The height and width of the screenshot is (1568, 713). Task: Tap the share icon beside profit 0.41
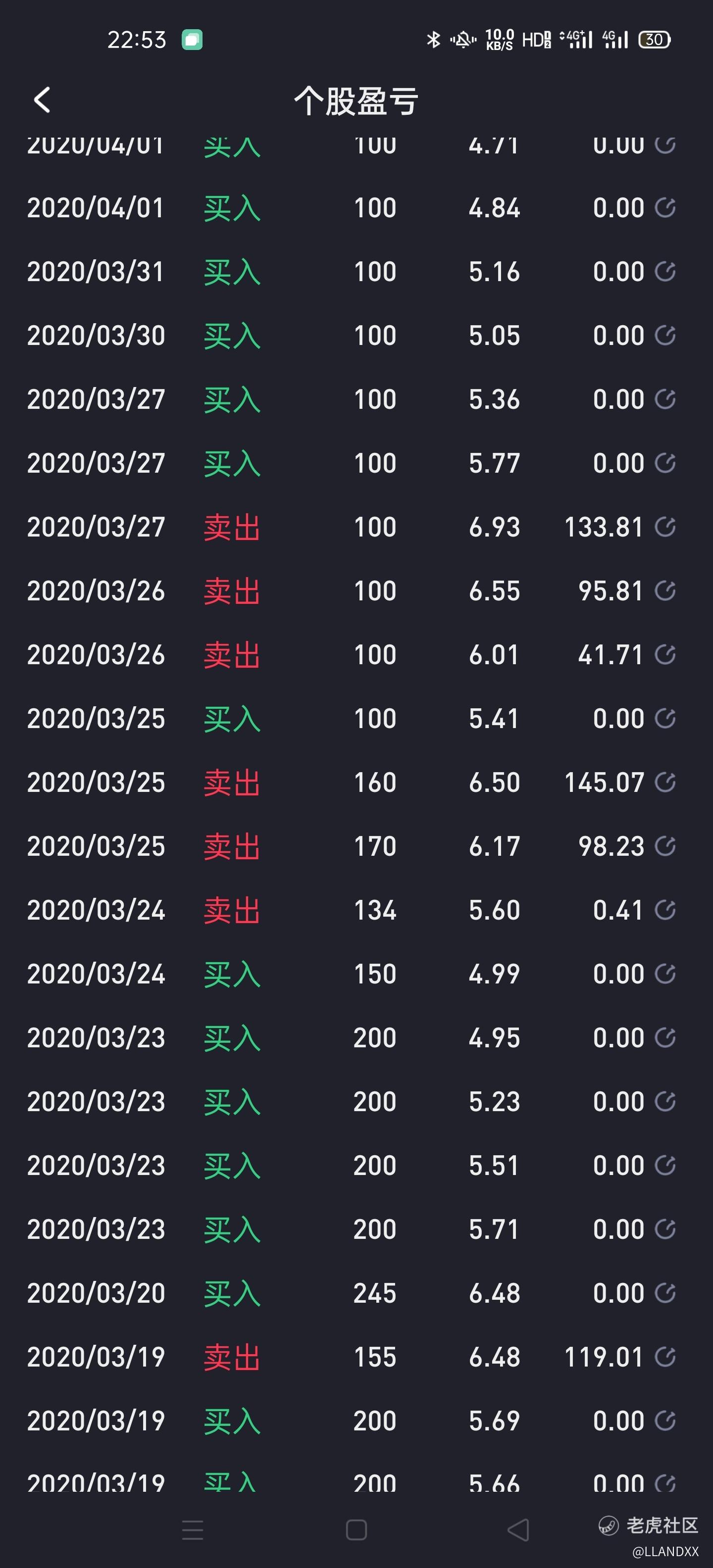click(665, 910)
